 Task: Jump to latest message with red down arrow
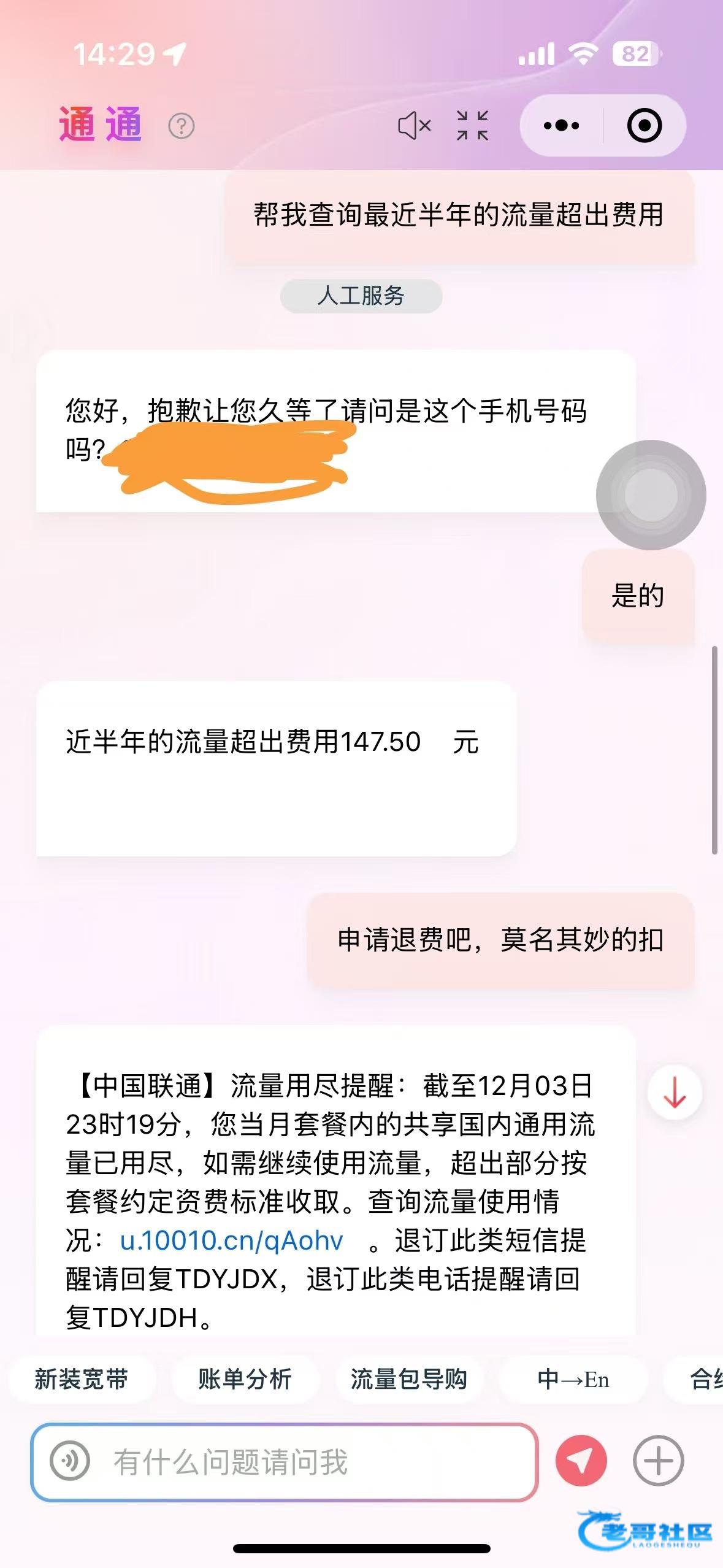[675, 1093]
